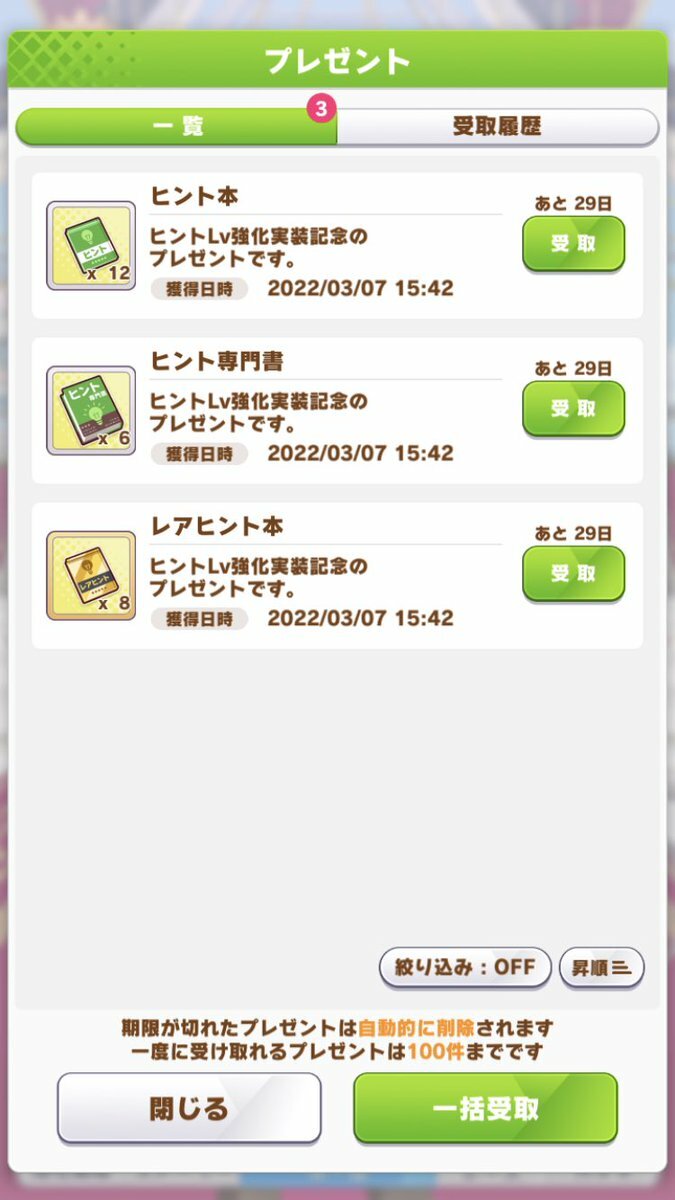Open the 絞り込み filter button

pos(465,967)
